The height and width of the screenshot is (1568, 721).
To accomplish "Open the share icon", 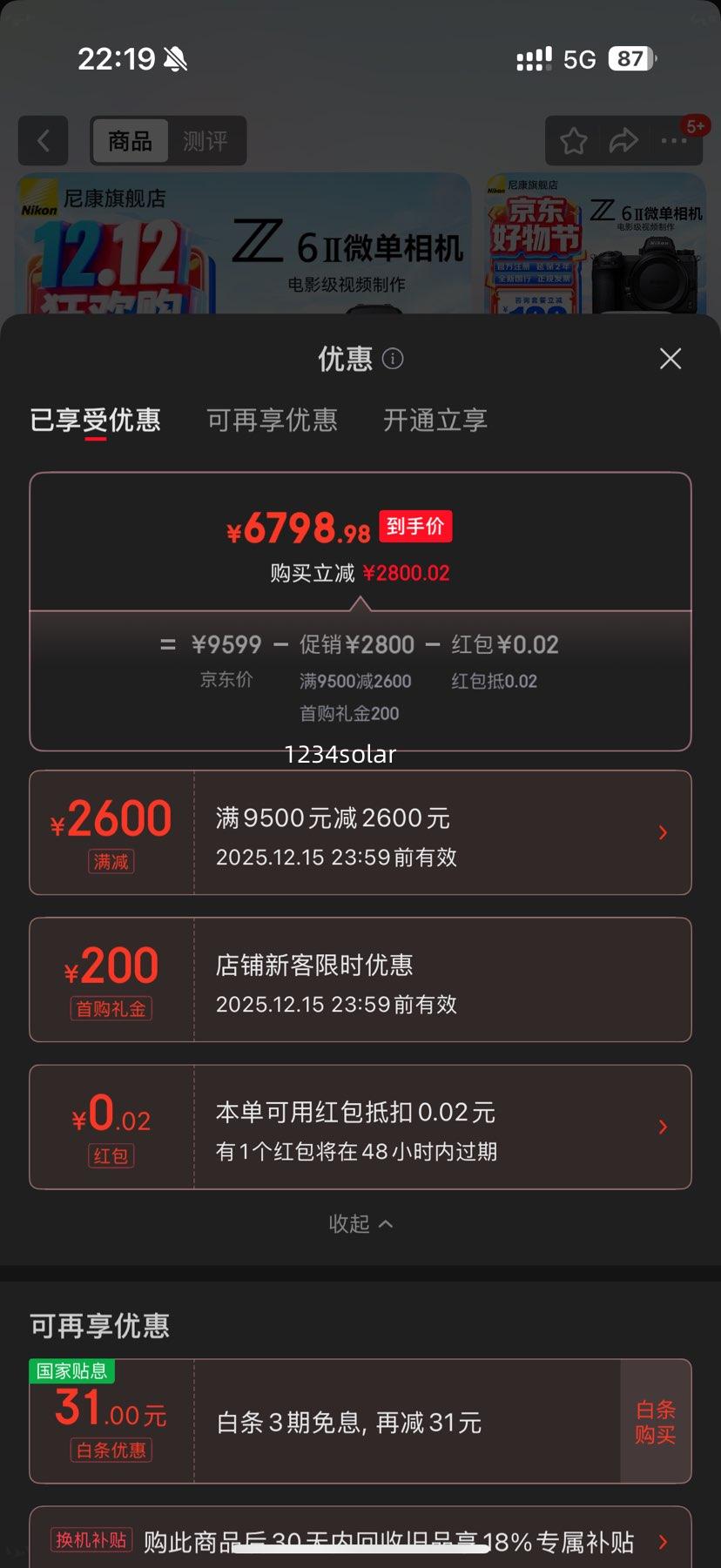I will (623, 140).
